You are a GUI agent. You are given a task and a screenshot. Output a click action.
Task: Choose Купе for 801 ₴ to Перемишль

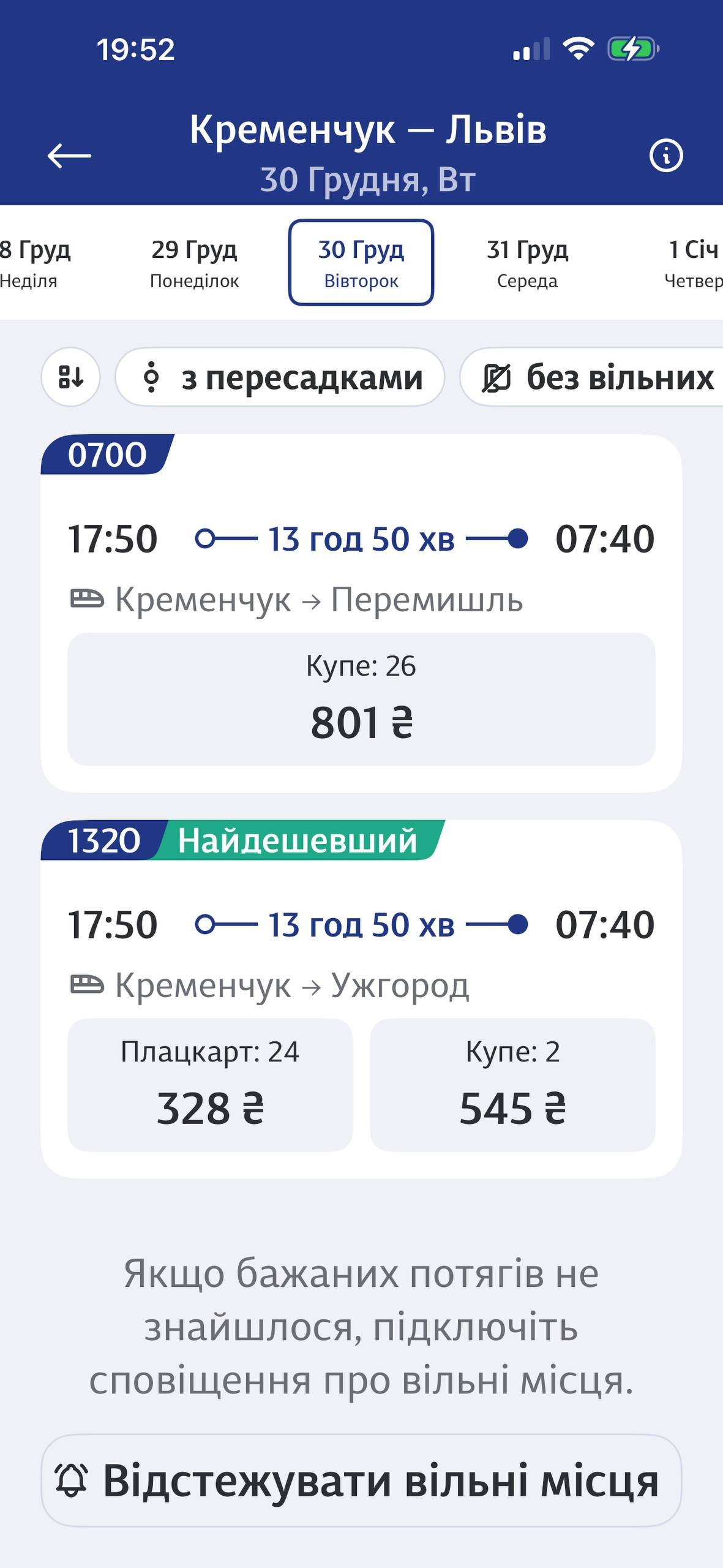(x=361, y=699)
